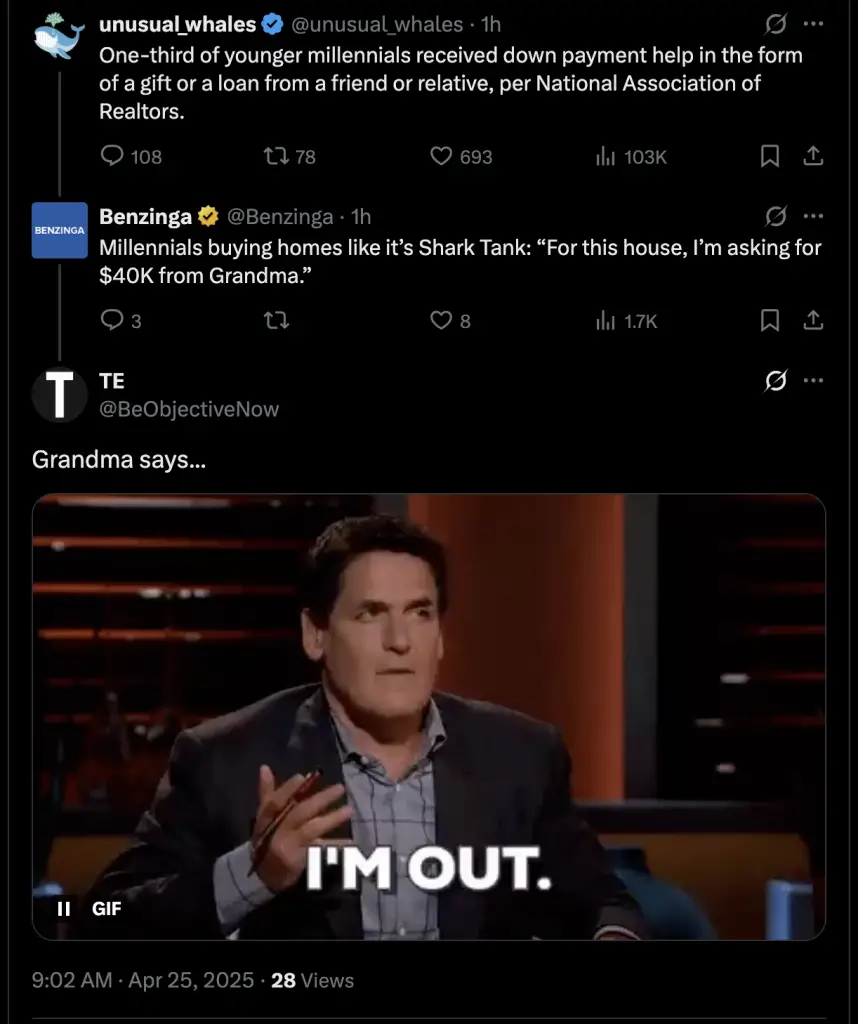Open the unusual_whales profile avatar
The width and height of the screenshot is (858, 1024).
pos(59,38)
